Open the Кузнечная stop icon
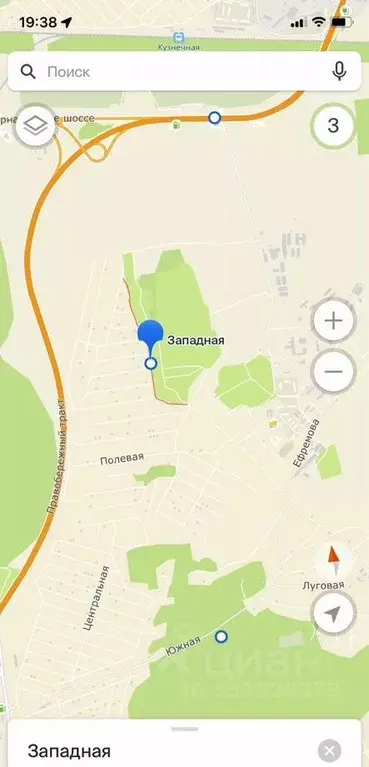This screenshot has width=369, height=767. 179,38
